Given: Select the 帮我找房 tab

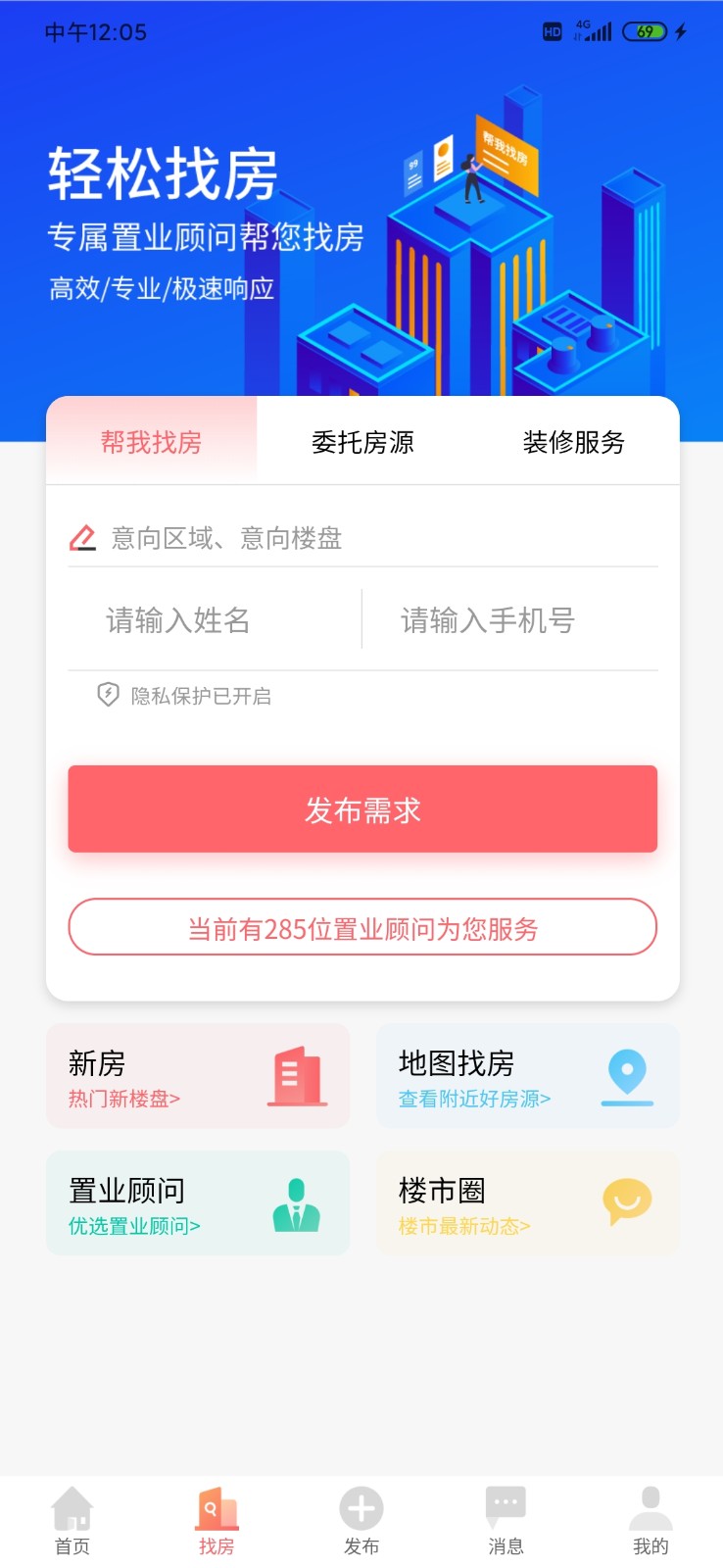Looking at the screenshot, I should click(151, 442).
